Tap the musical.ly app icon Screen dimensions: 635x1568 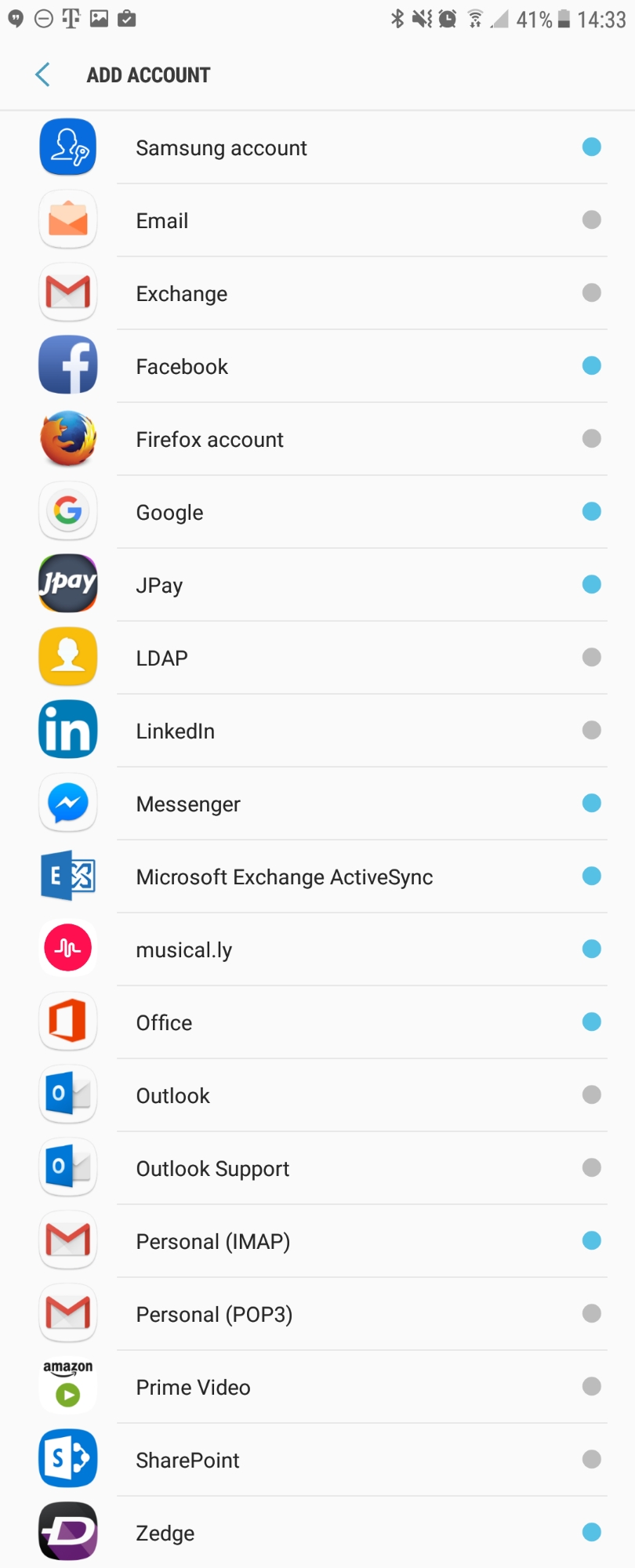click(67, 948)
